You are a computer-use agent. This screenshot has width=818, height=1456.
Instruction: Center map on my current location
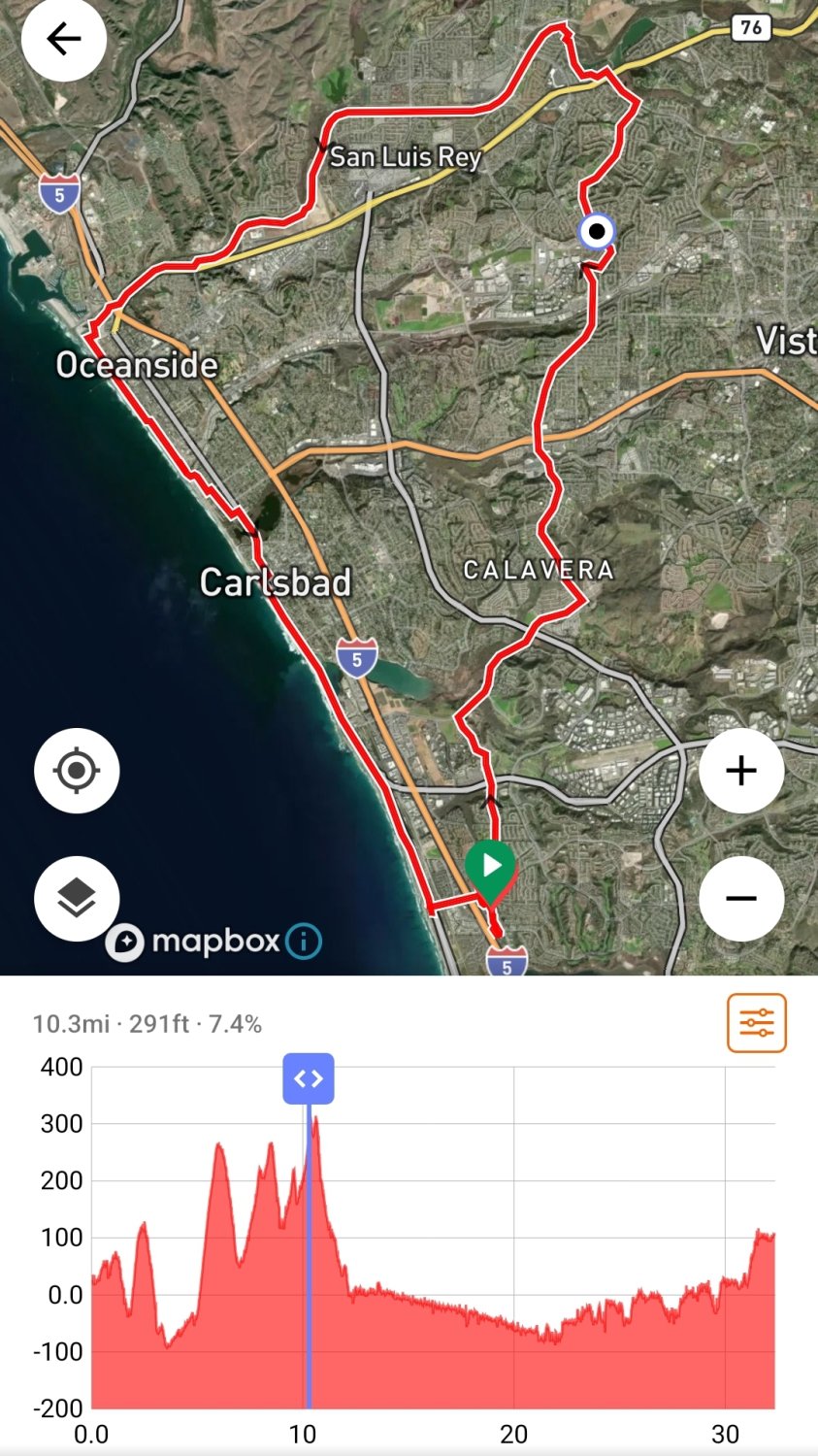coord(77,771)
